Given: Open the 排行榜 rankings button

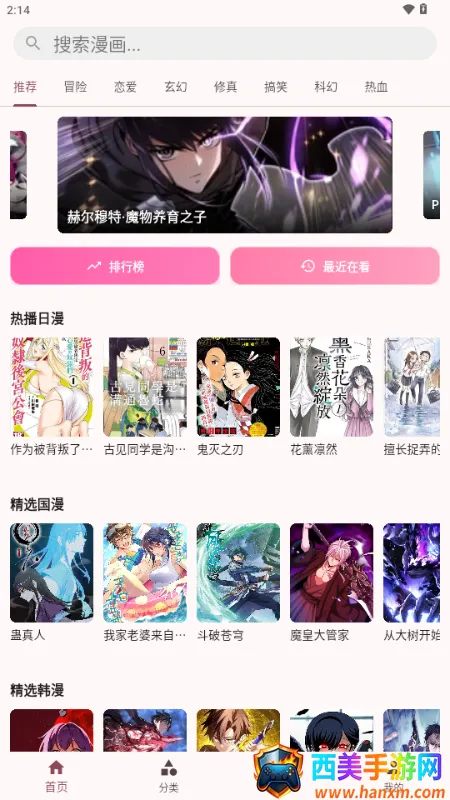Looking at the screenshot, I should point(115,266).
